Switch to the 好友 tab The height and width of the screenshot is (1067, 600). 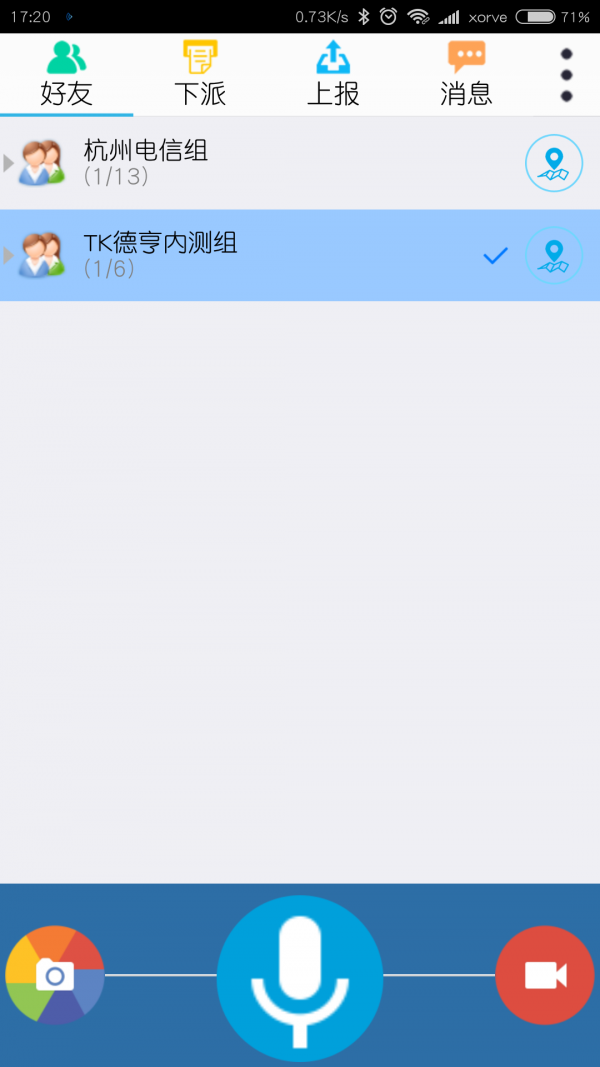point(66,75)
